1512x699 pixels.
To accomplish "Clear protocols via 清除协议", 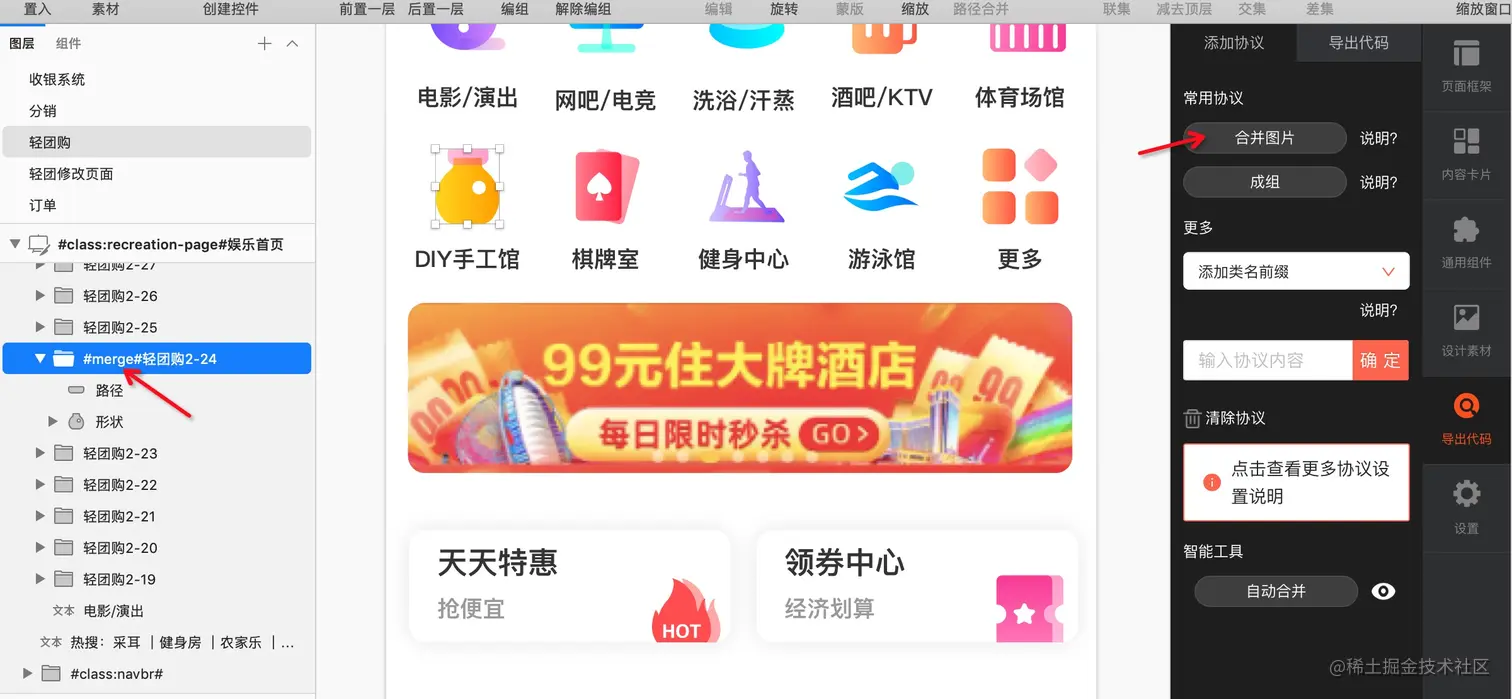I will [1225, 418].
